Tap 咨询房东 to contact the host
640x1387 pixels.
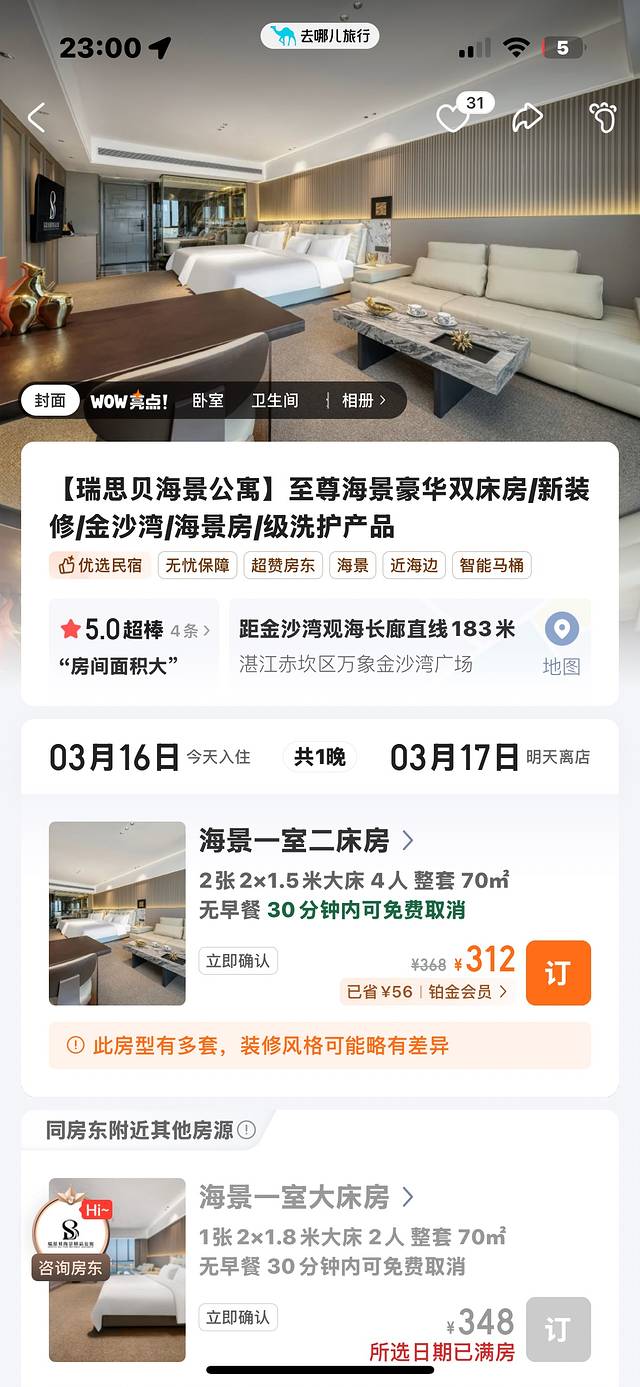click(x=68, y=1268)
